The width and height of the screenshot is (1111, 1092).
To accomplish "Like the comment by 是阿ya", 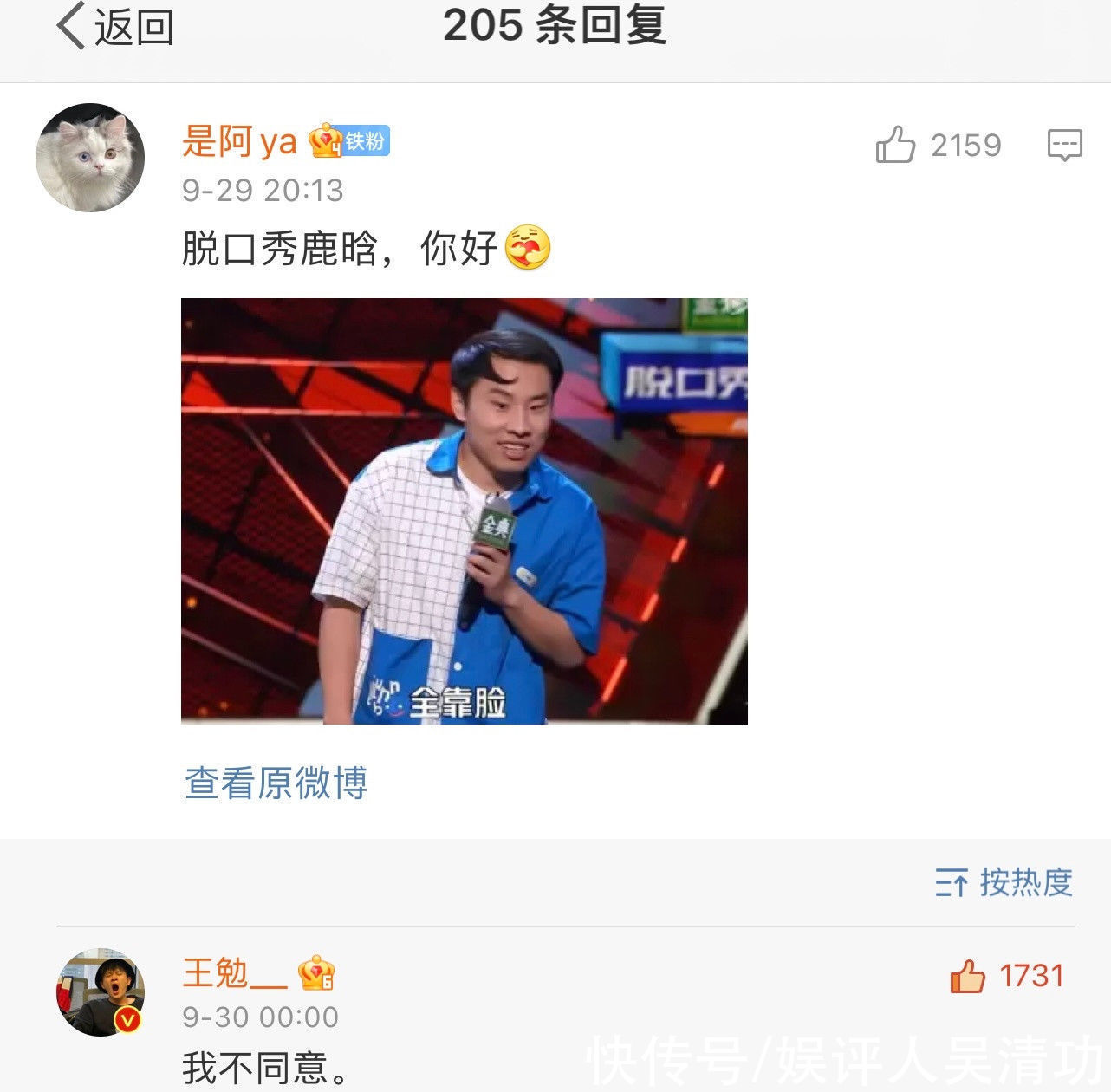I will pos(896,145).
